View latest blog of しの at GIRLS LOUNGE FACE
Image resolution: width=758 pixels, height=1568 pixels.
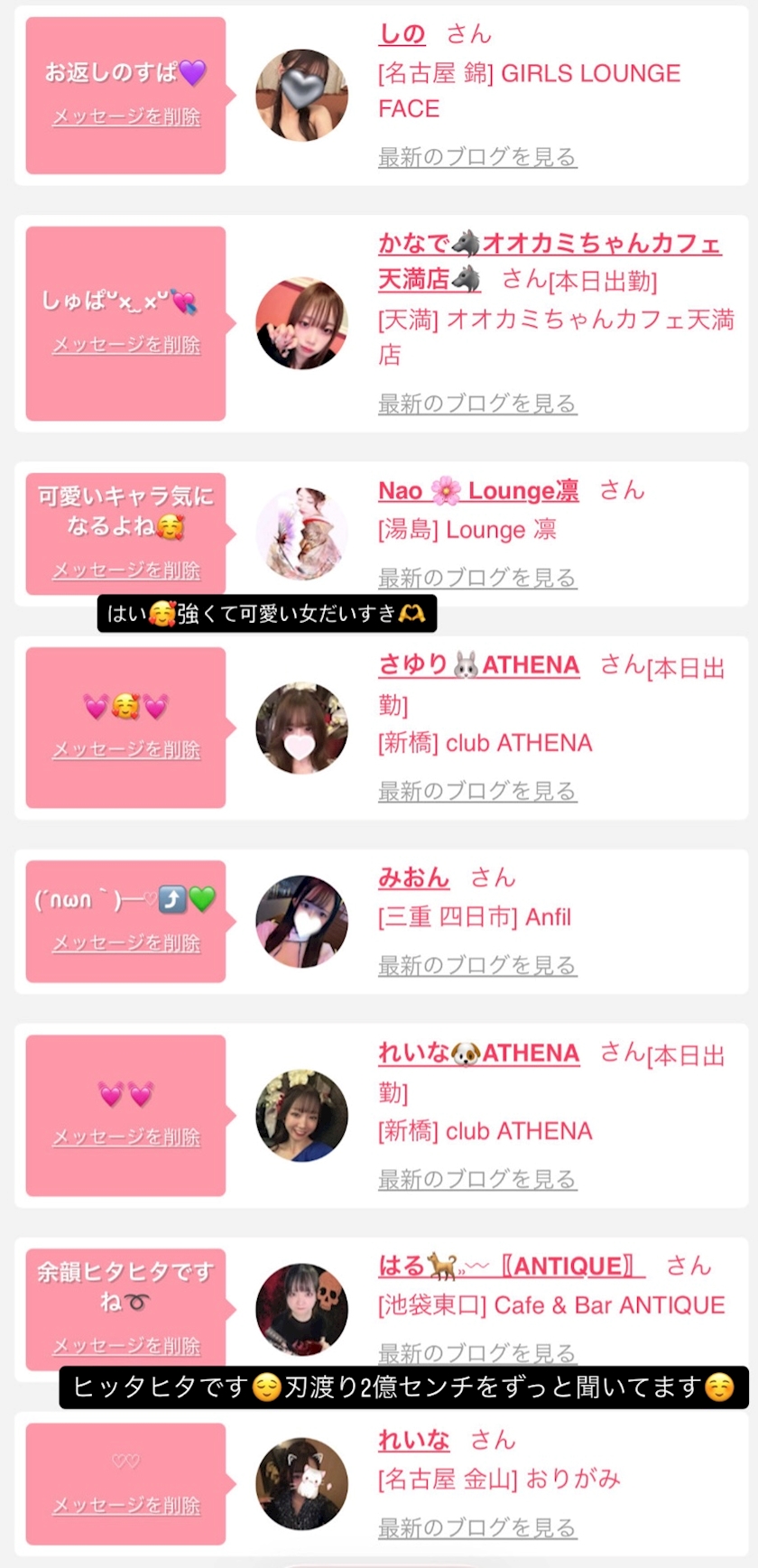(476, 157)
